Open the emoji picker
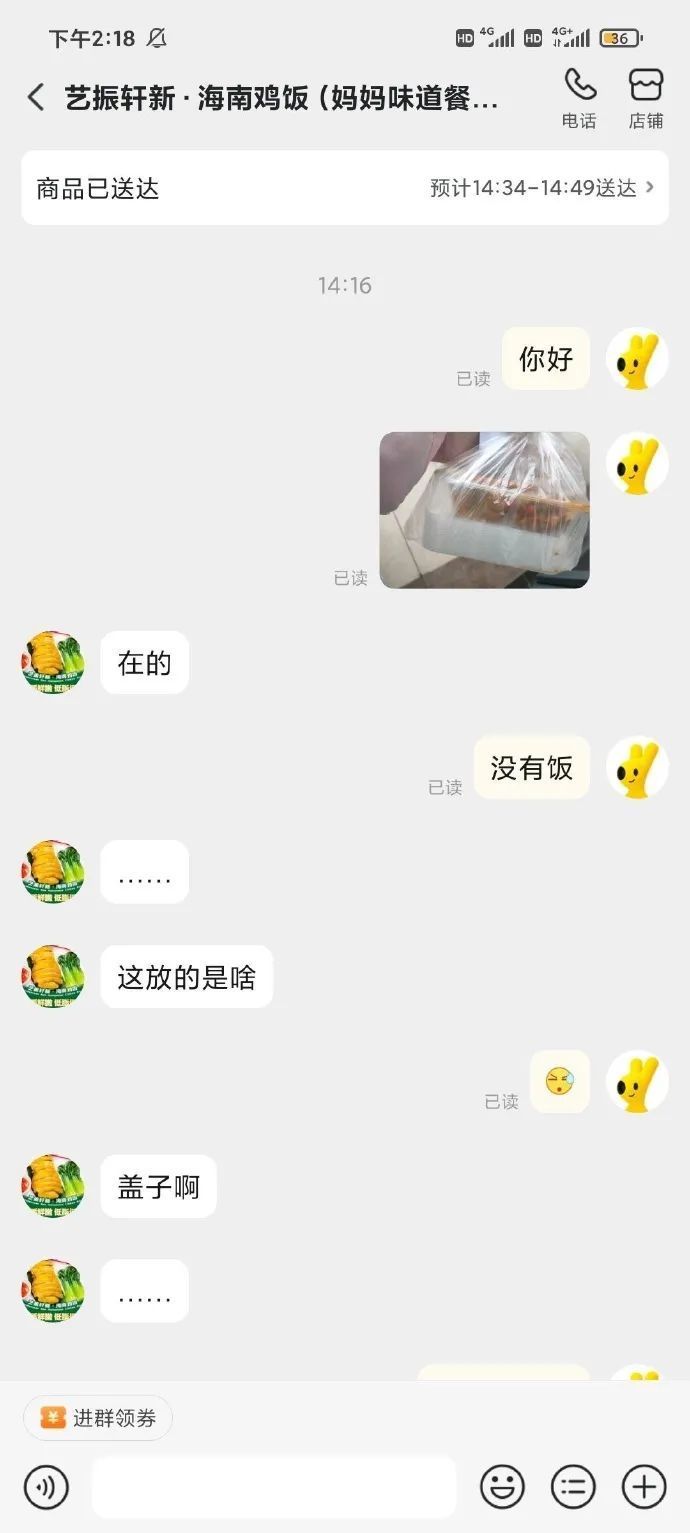 point(502,1487)
